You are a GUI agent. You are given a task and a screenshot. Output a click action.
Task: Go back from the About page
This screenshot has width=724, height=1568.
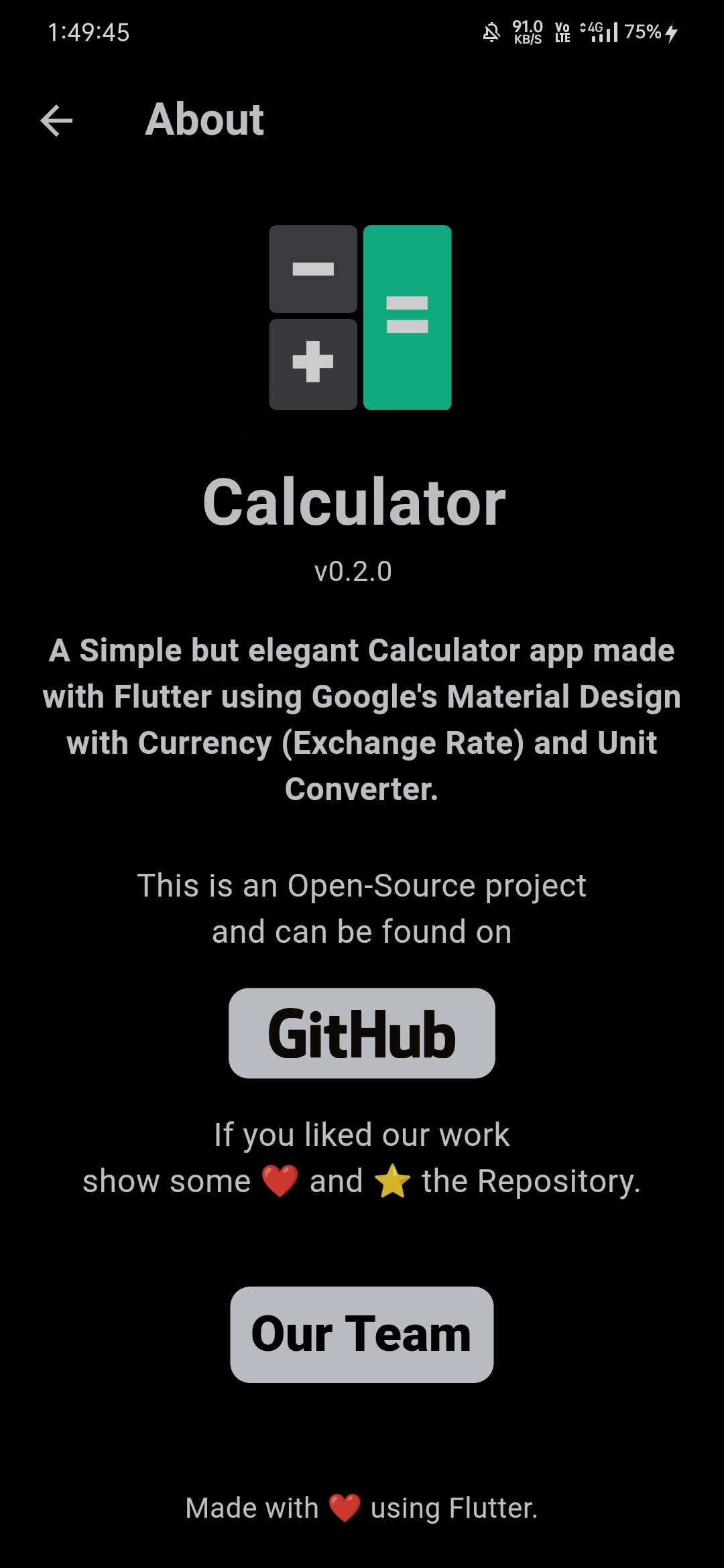56,121
